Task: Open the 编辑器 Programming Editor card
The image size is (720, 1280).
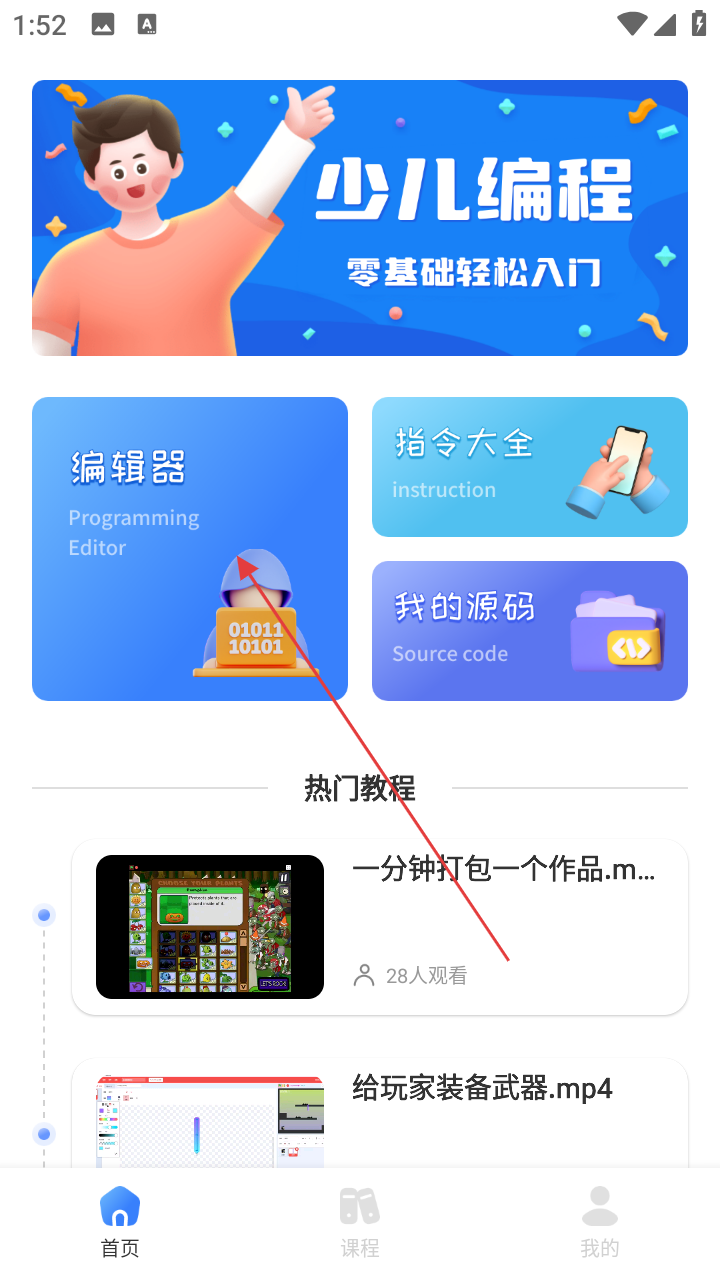Action: click(190, 548)
